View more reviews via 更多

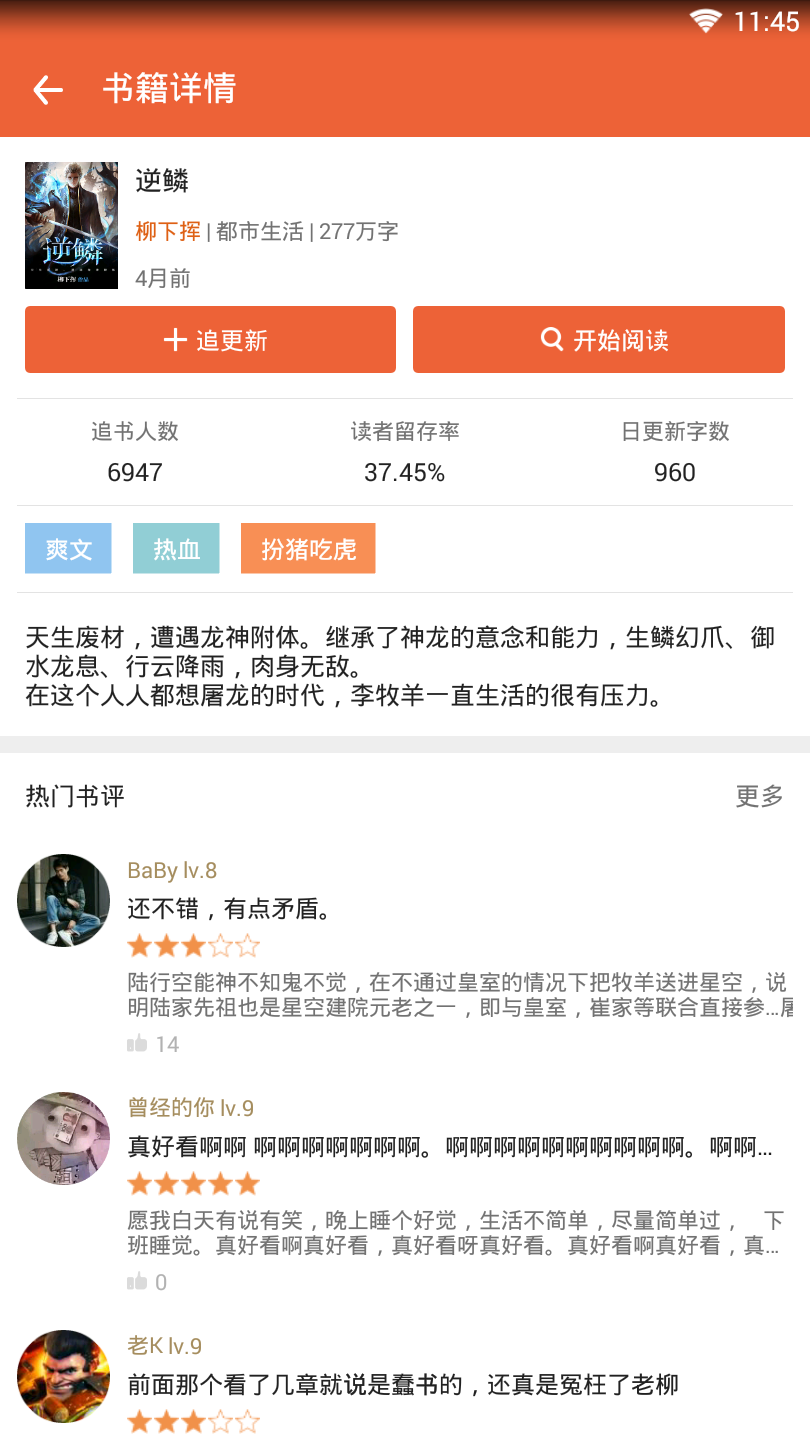759,796
